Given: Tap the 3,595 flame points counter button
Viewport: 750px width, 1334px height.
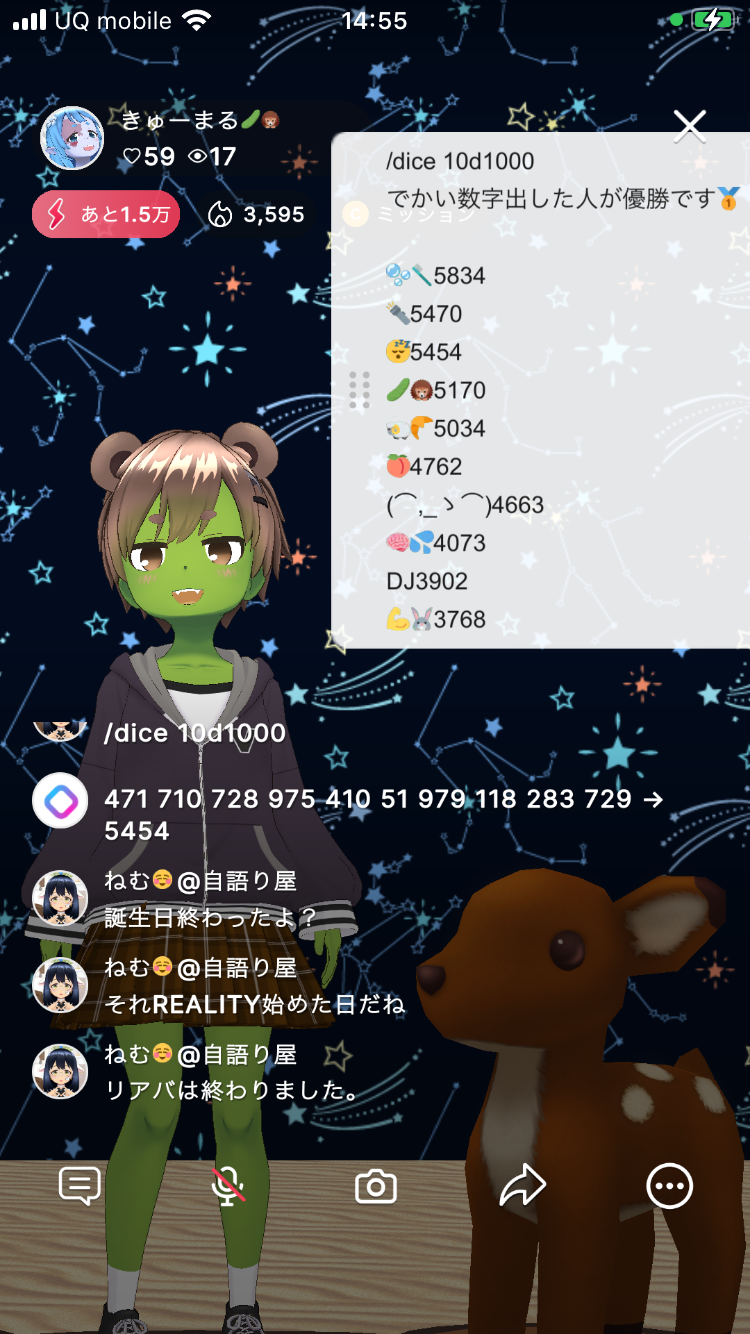Looking at the screenshot, I should 255,214.
